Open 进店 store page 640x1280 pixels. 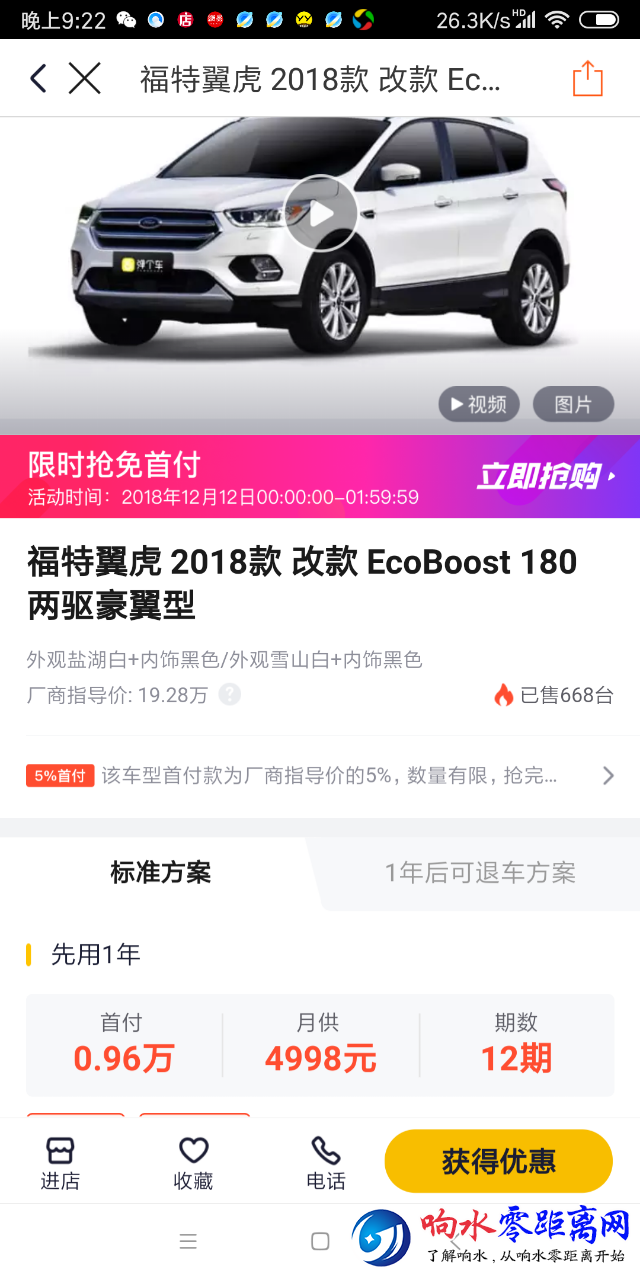click(x=60, y=1162)
